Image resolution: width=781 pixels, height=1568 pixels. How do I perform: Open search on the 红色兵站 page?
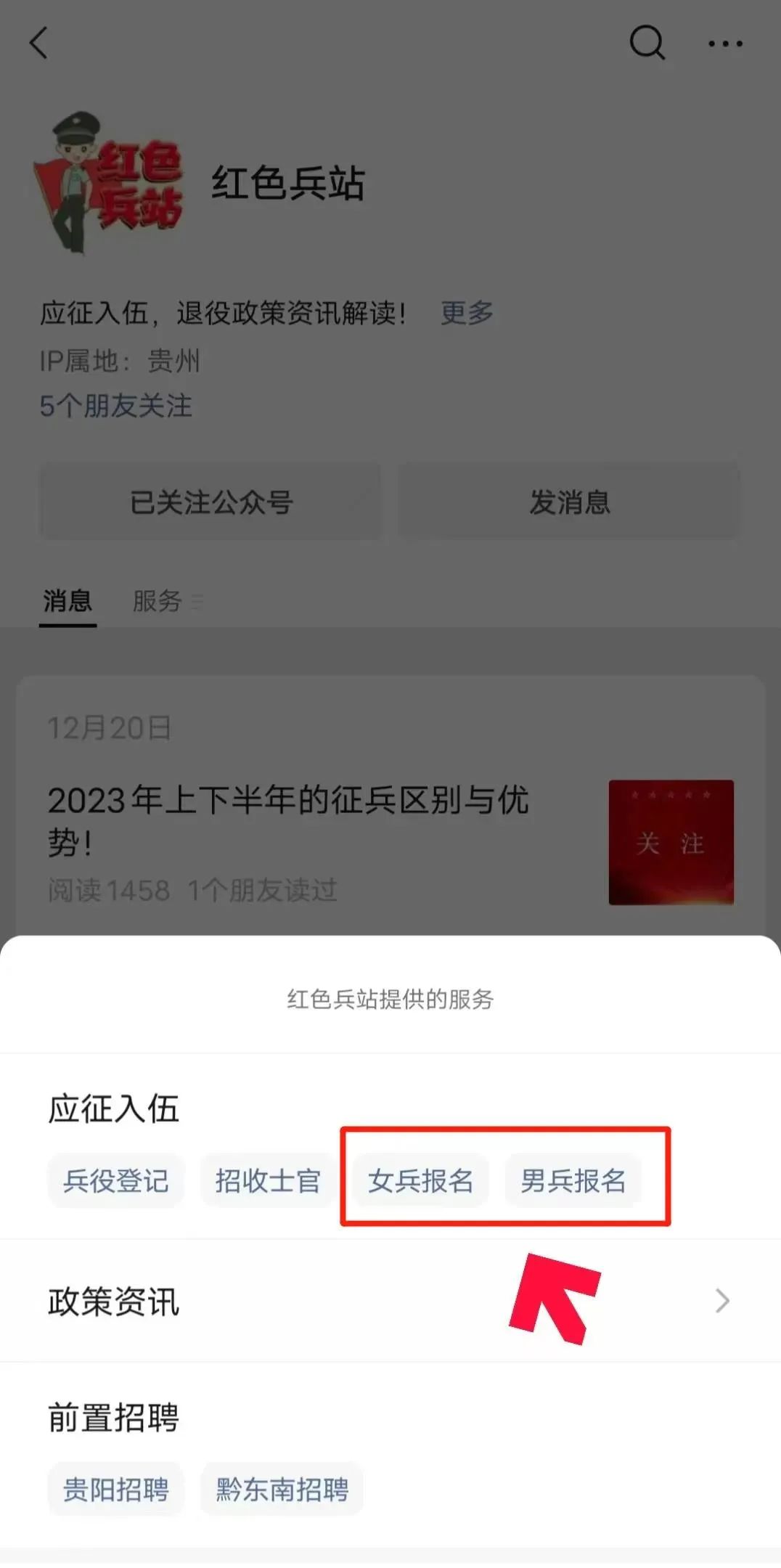(646, 43)
